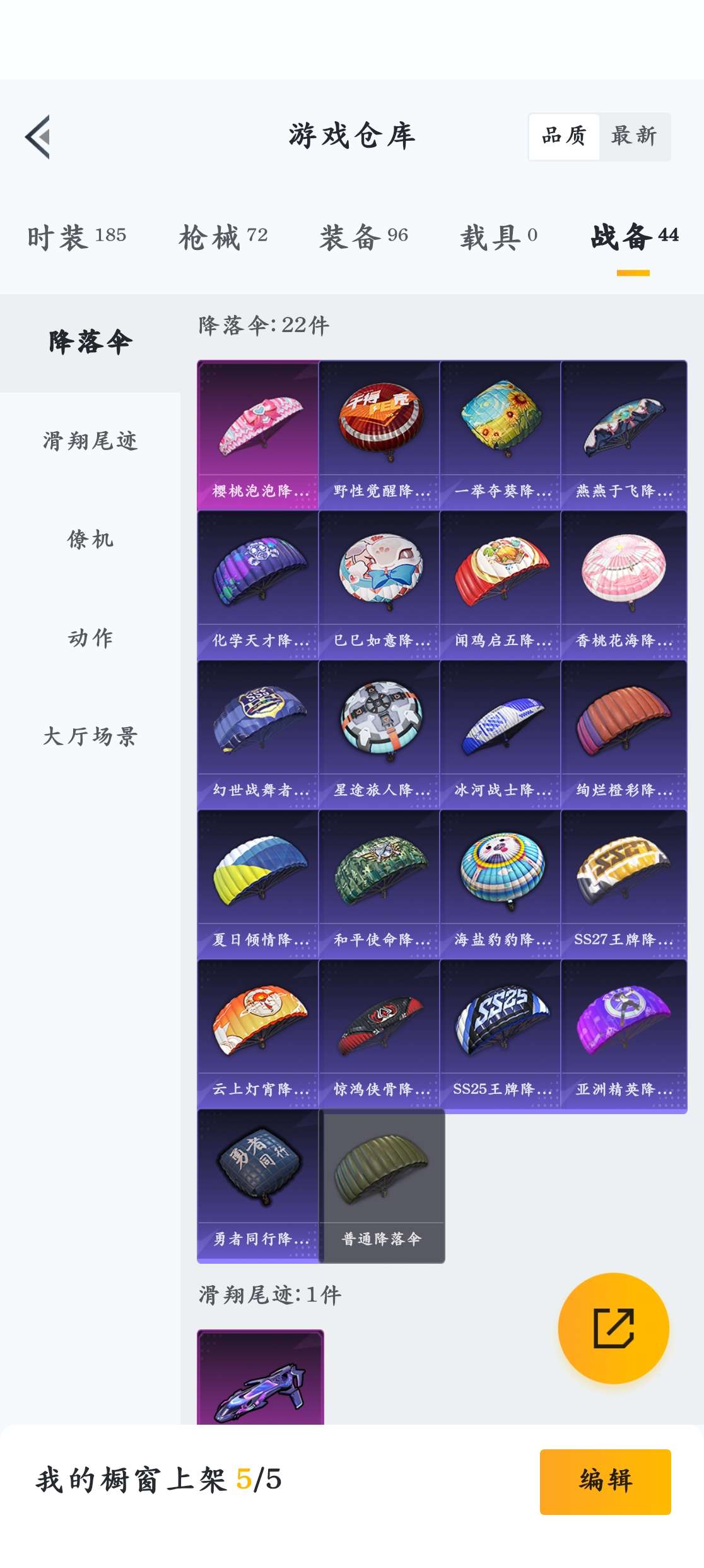Select 动作 in the side menu
The height and width of the screenshot is (1568, 704).
point(90,638)
